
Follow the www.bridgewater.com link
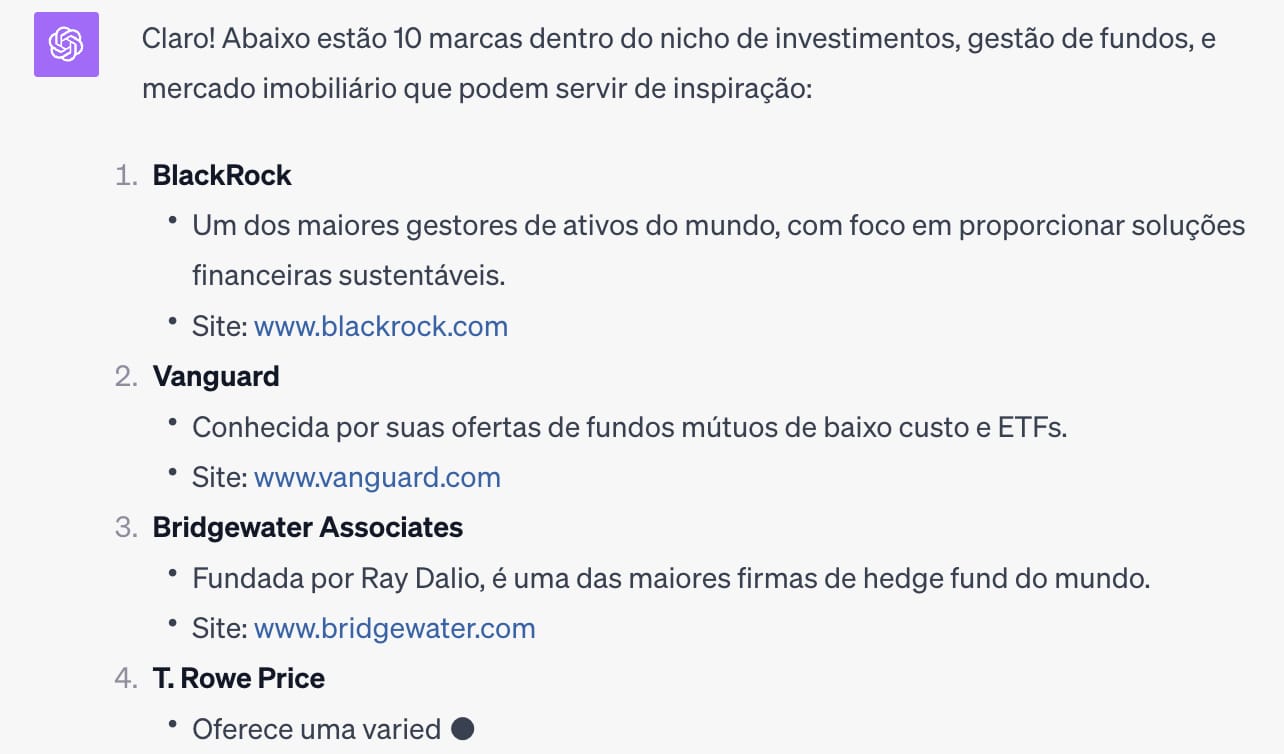tap(394, 628)
